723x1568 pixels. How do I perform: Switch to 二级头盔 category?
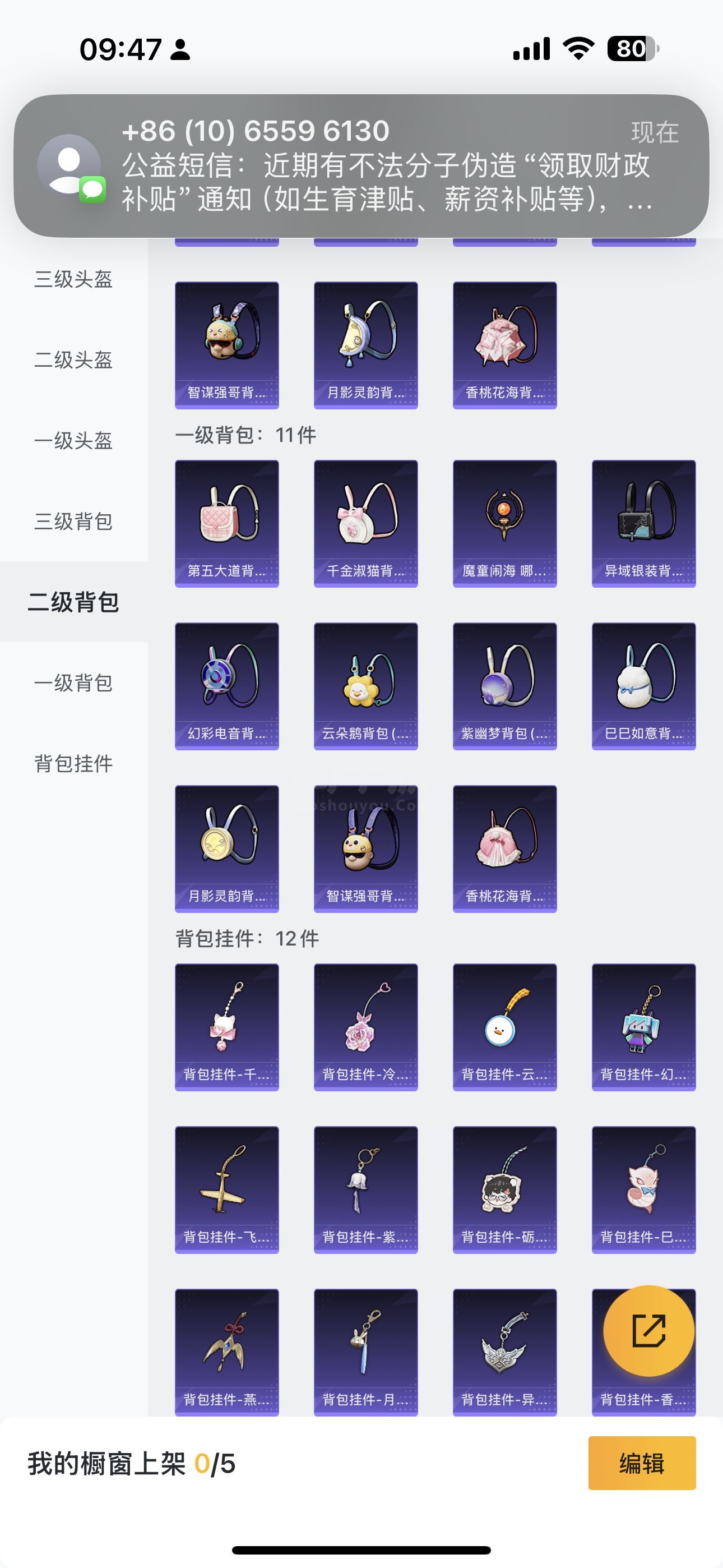pyautogui.click(x=73, y=359)
